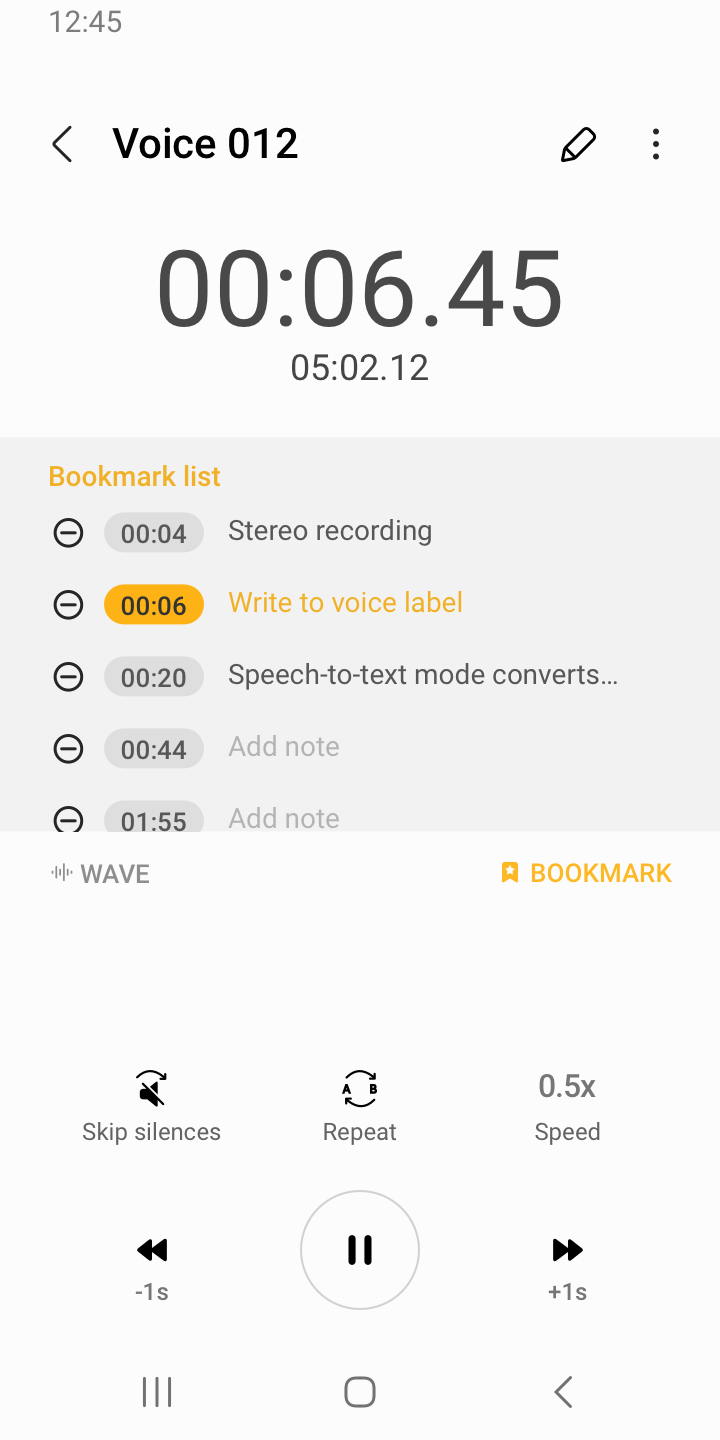Open recent apps from navigation bar
Image resolution: width=720 pixels, height=1440 pixels.
tap(157, 1392)
